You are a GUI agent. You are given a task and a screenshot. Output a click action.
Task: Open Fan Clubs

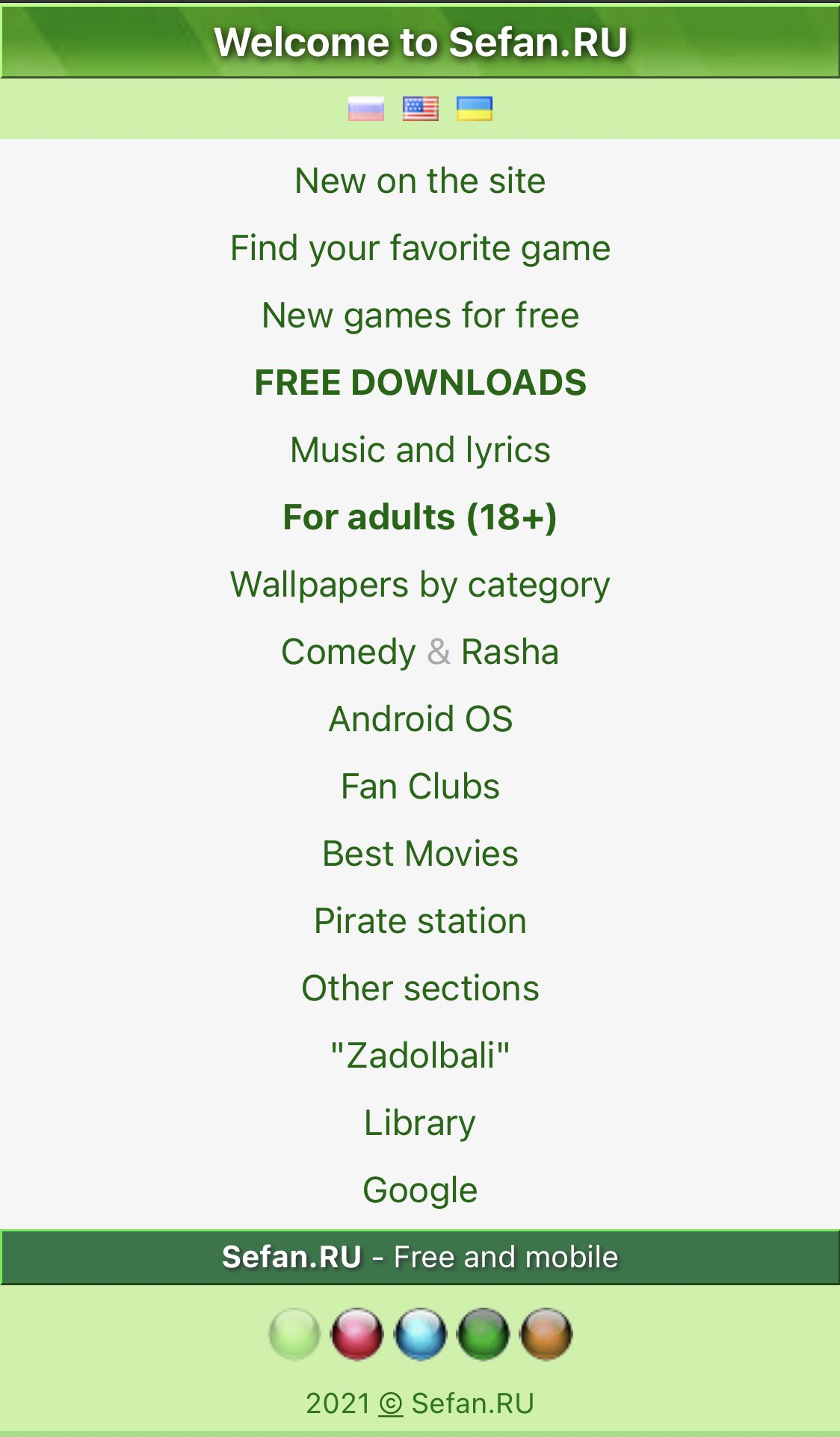pos(420,787)
